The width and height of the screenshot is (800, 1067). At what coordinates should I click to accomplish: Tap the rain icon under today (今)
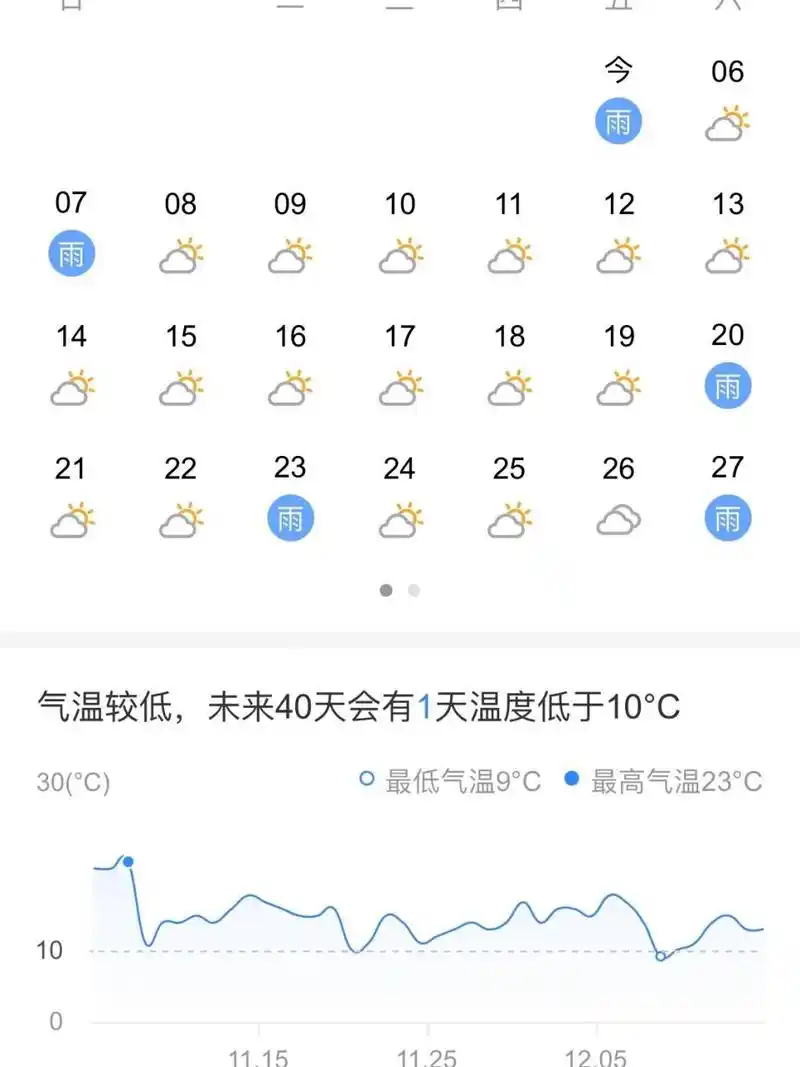coord(619,121)
